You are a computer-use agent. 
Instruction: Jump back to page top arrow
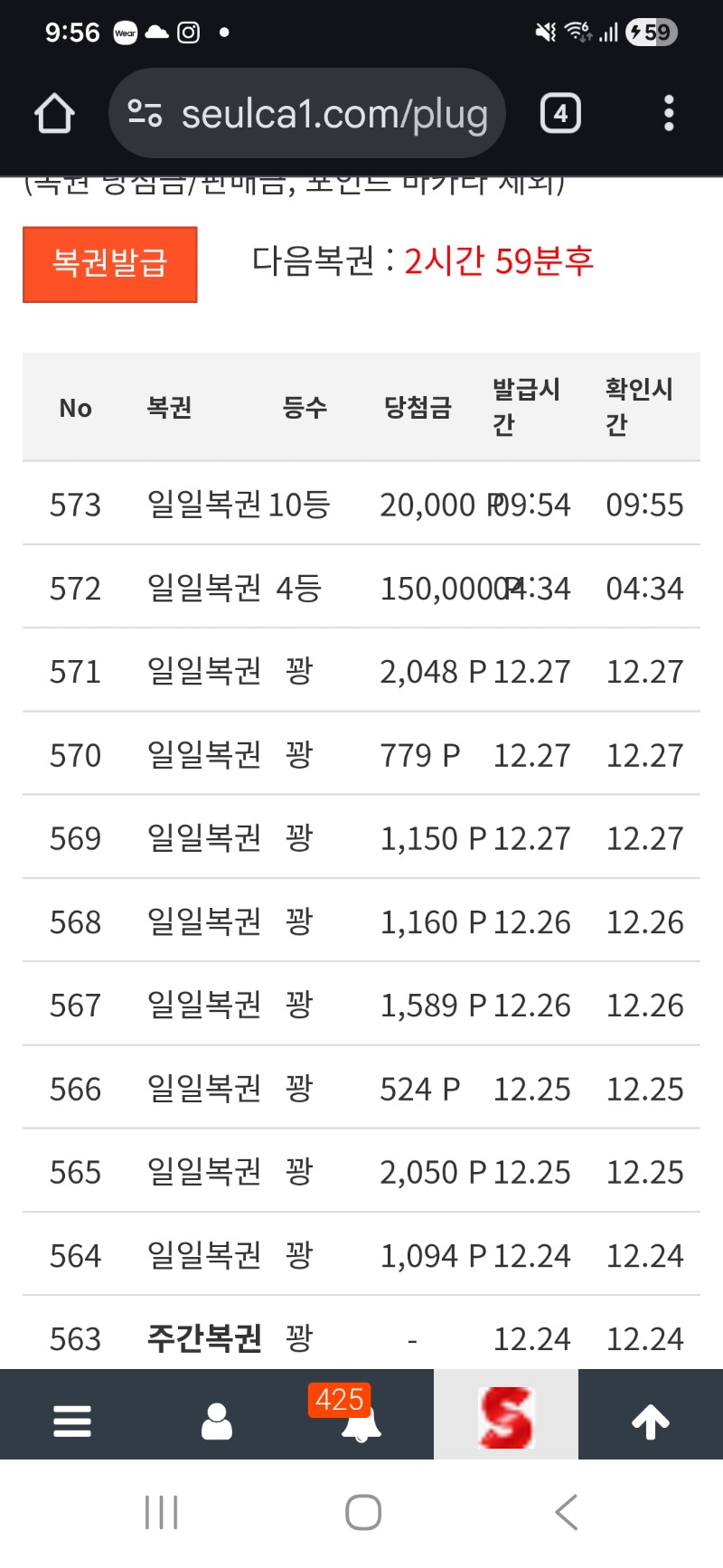[x=651, y=1422]
